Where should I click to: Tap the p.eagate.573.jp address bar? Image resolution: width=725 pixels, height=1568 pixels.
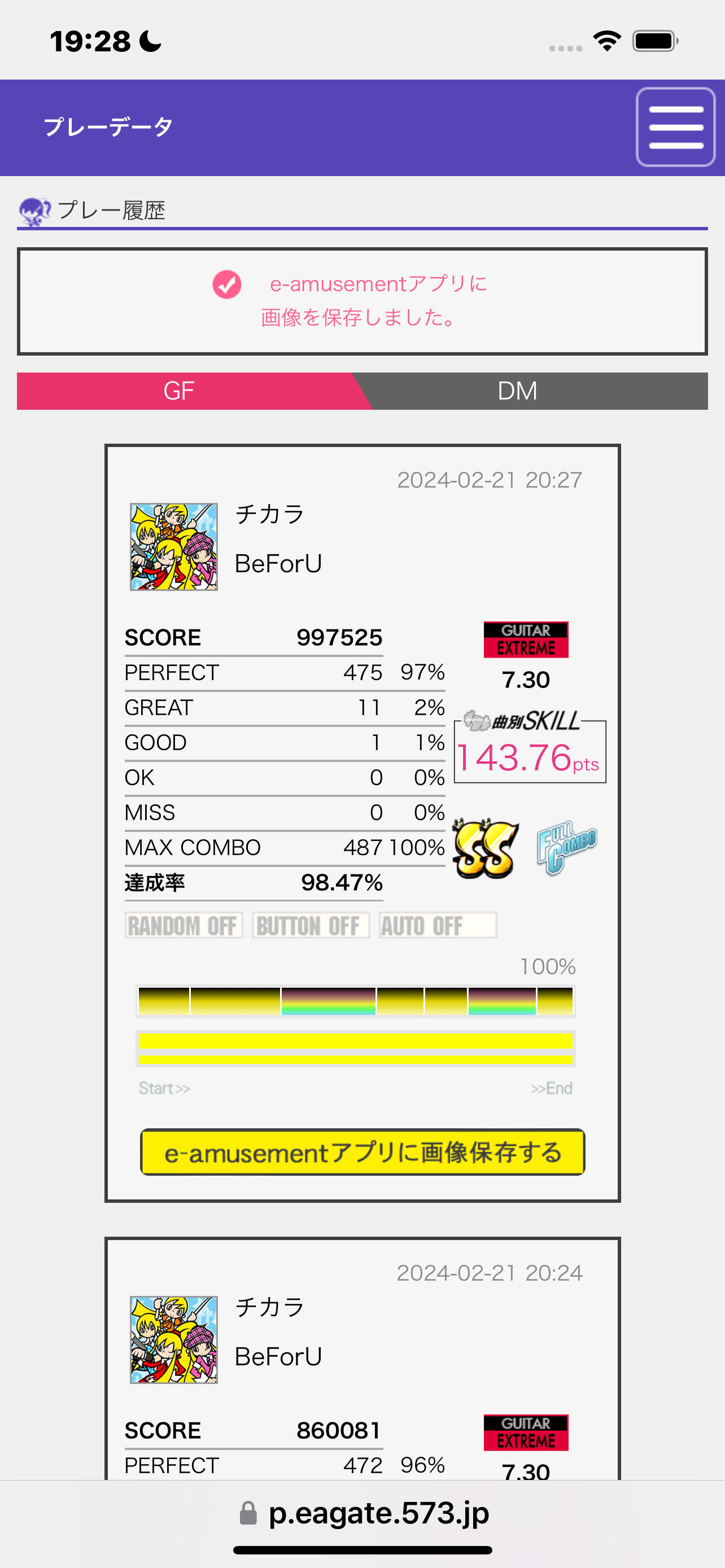click(365, 1513)
